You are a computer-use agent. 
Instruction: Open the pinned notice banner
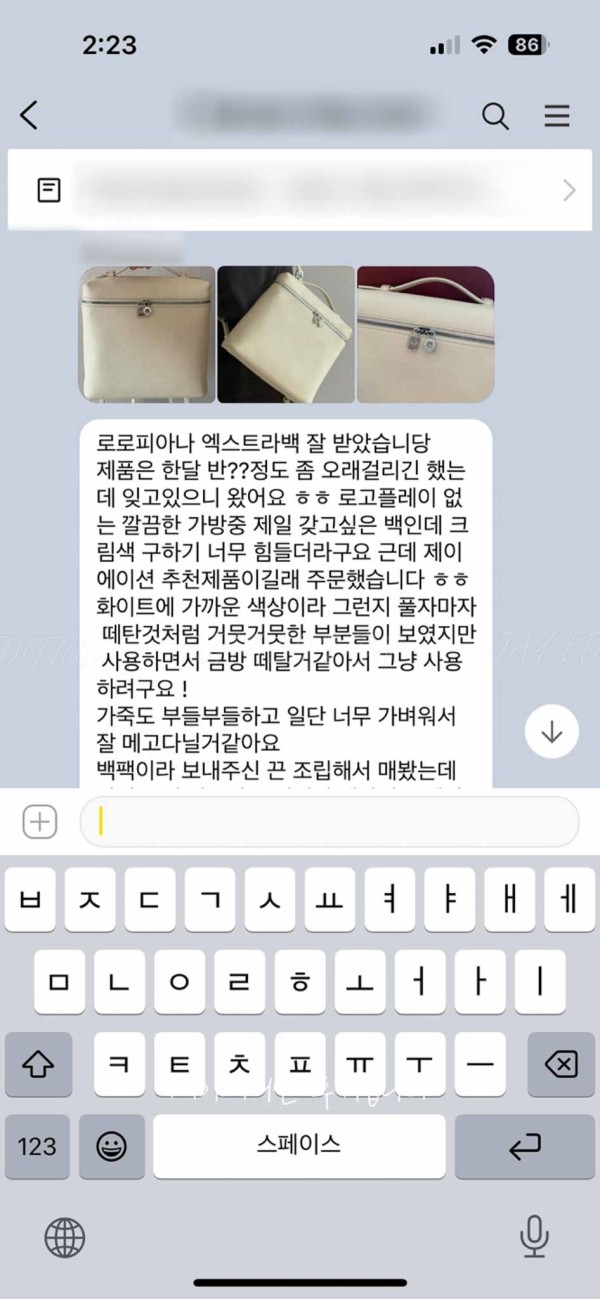[300, 190]
